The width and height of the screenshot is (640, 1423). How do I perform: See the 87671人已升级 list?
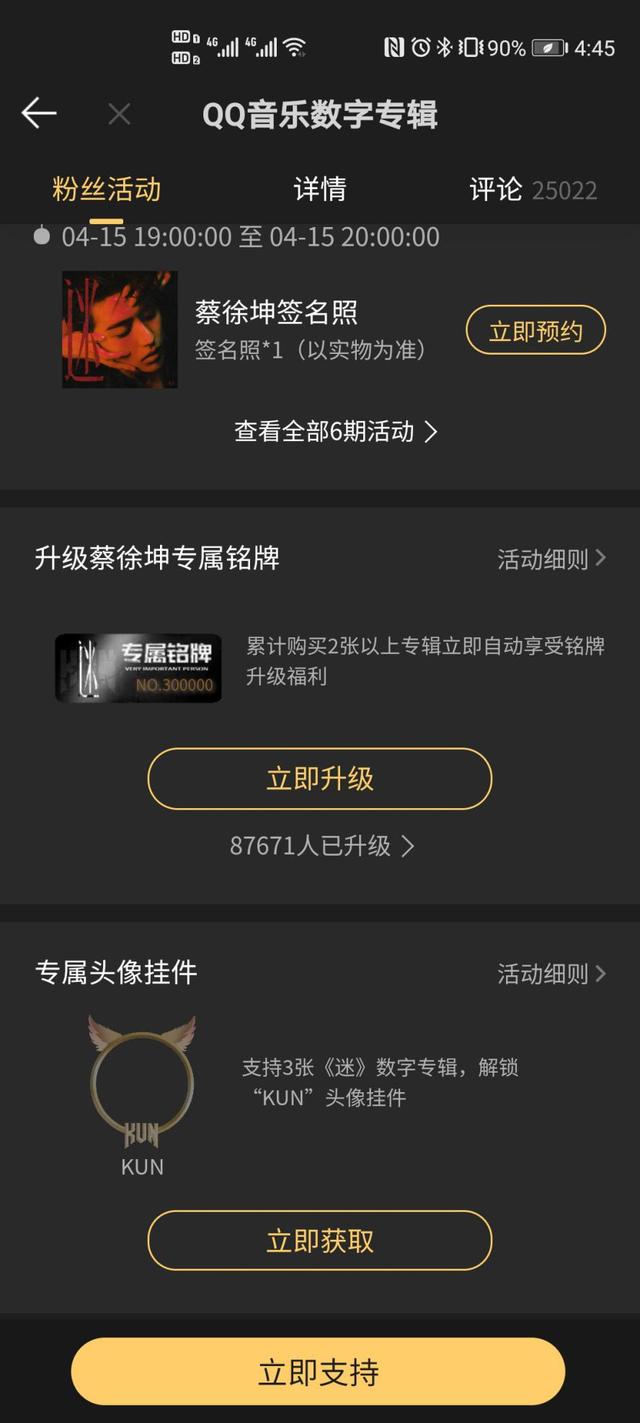(321, 846)
